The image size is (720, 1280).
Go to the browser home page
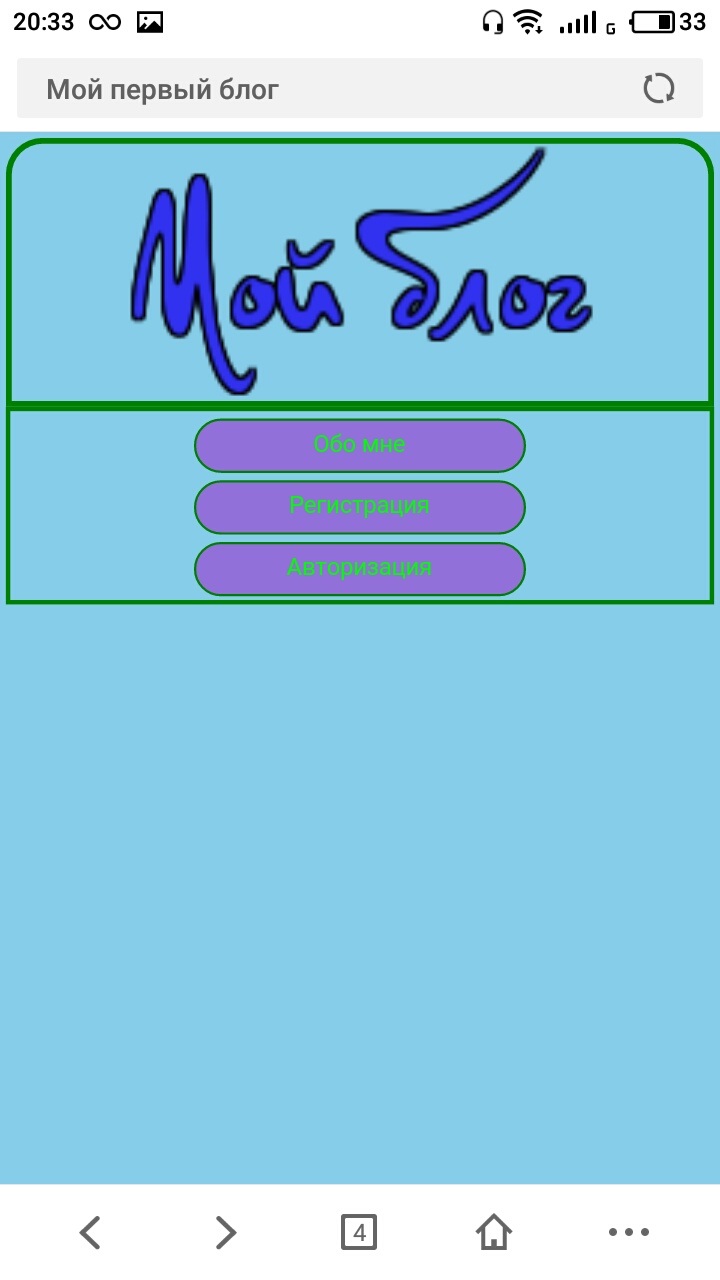click(494, 1232)
